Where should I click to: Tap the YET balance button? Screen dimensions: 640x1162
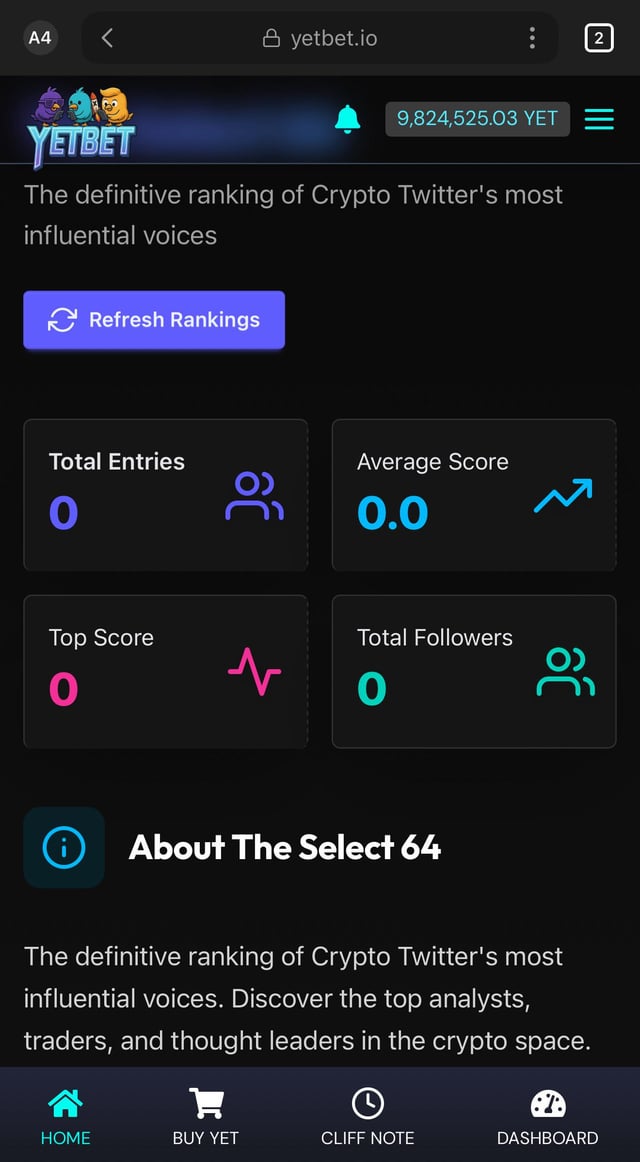pos(477,119)
